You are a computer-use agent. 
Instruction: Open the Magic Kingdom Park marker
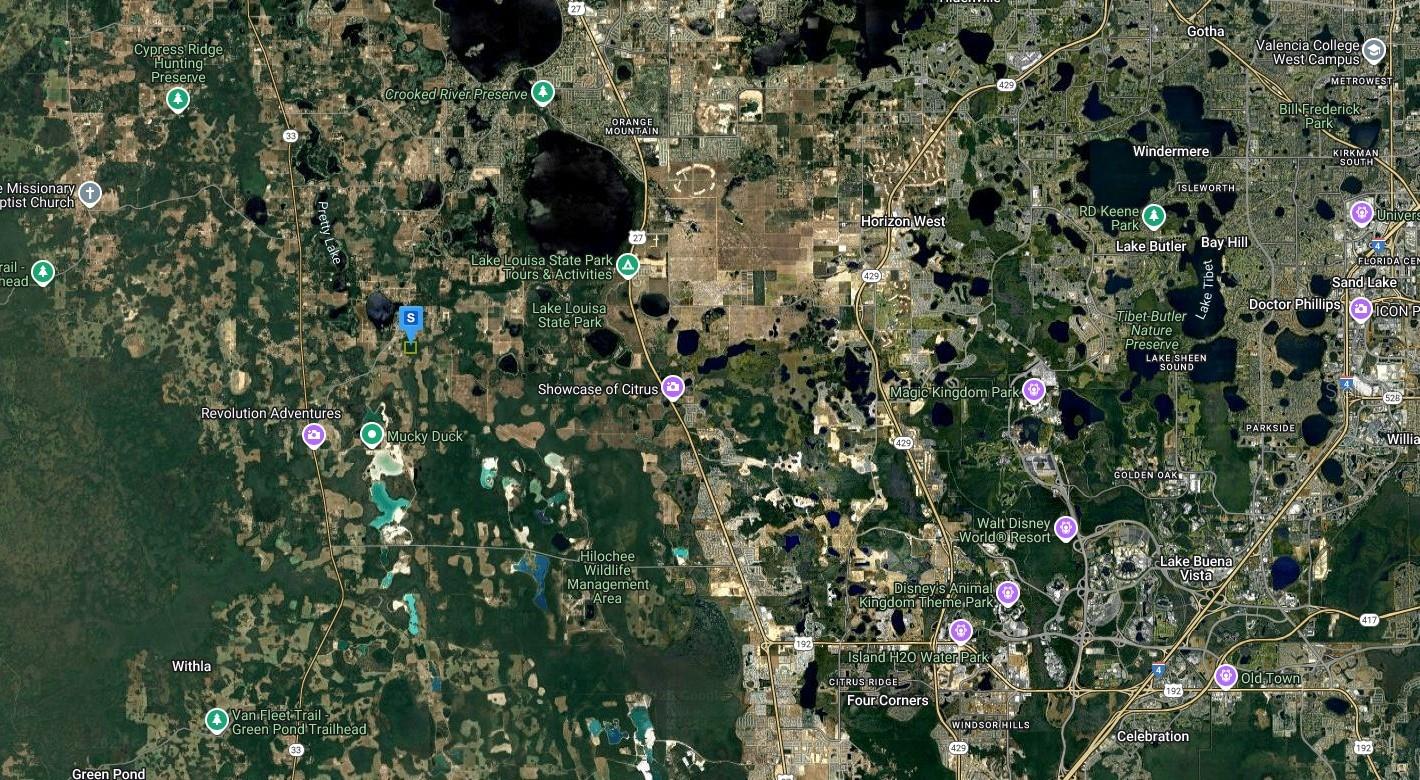point(1034,389)
